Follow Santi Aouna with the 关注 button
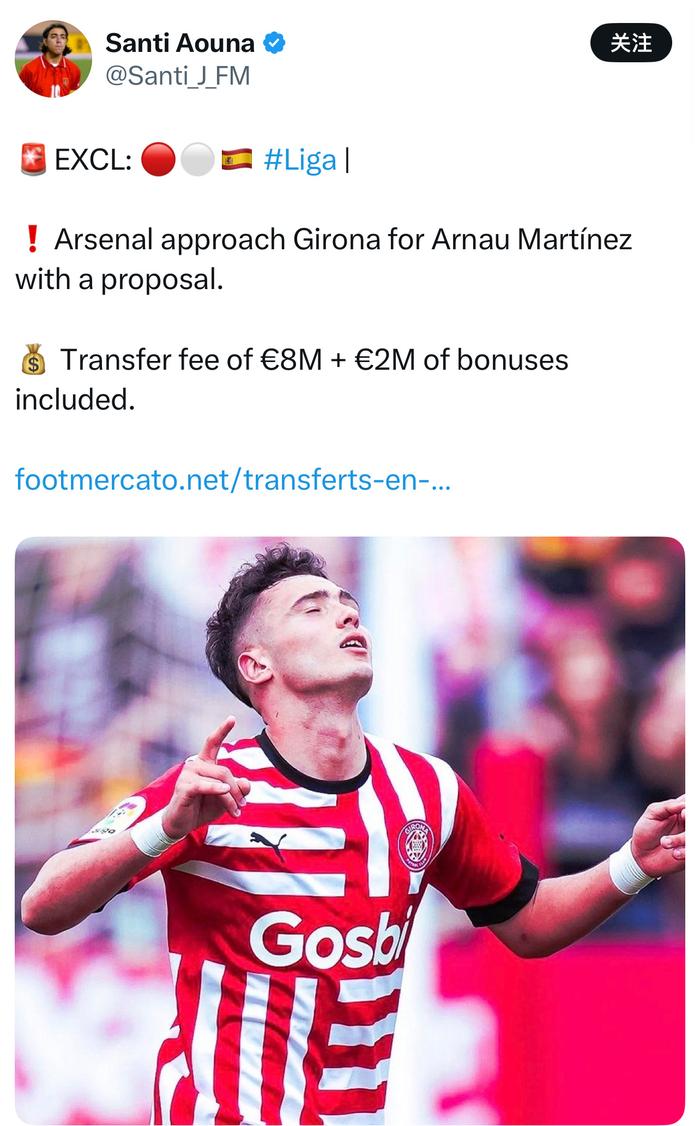 coord(631,43)
